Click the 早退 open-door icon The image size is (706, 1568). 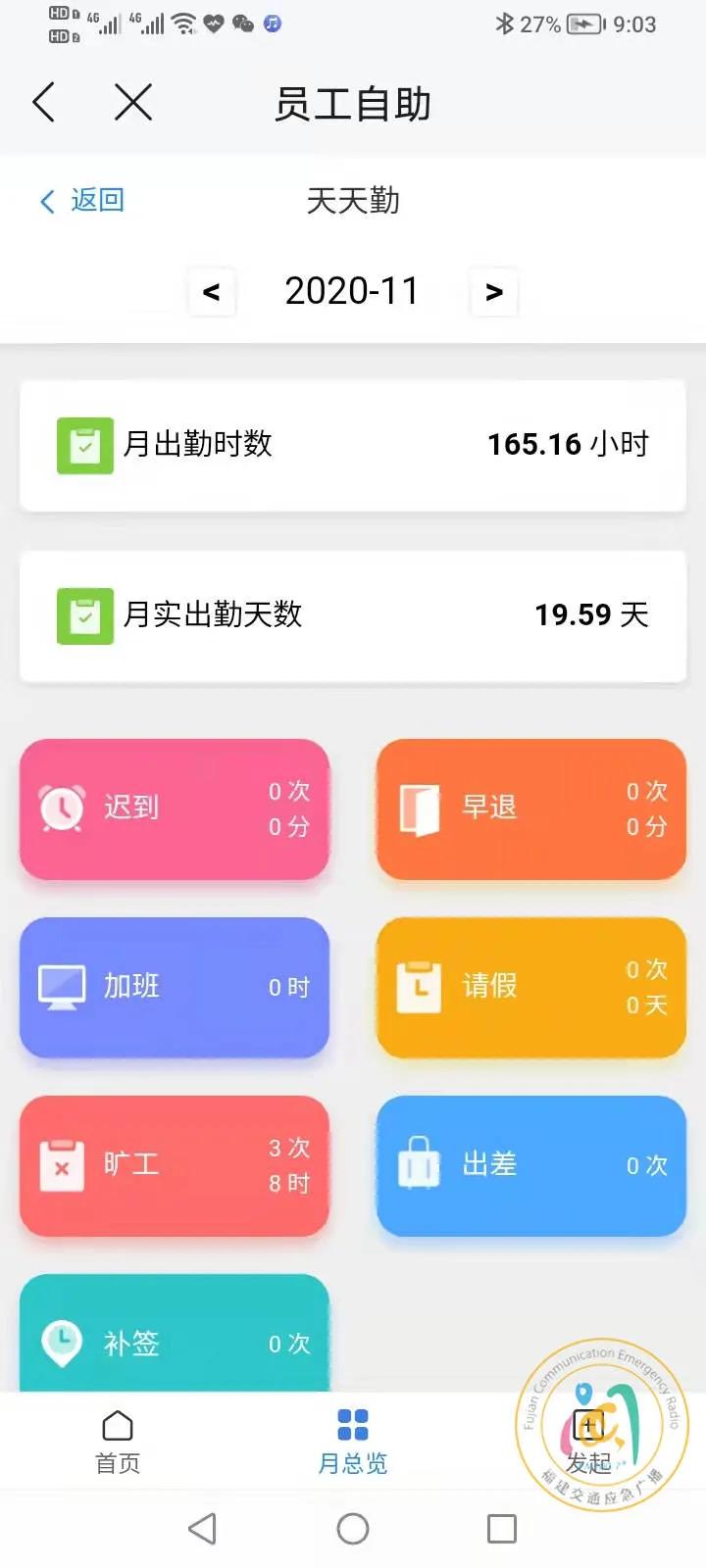point(417,808)
